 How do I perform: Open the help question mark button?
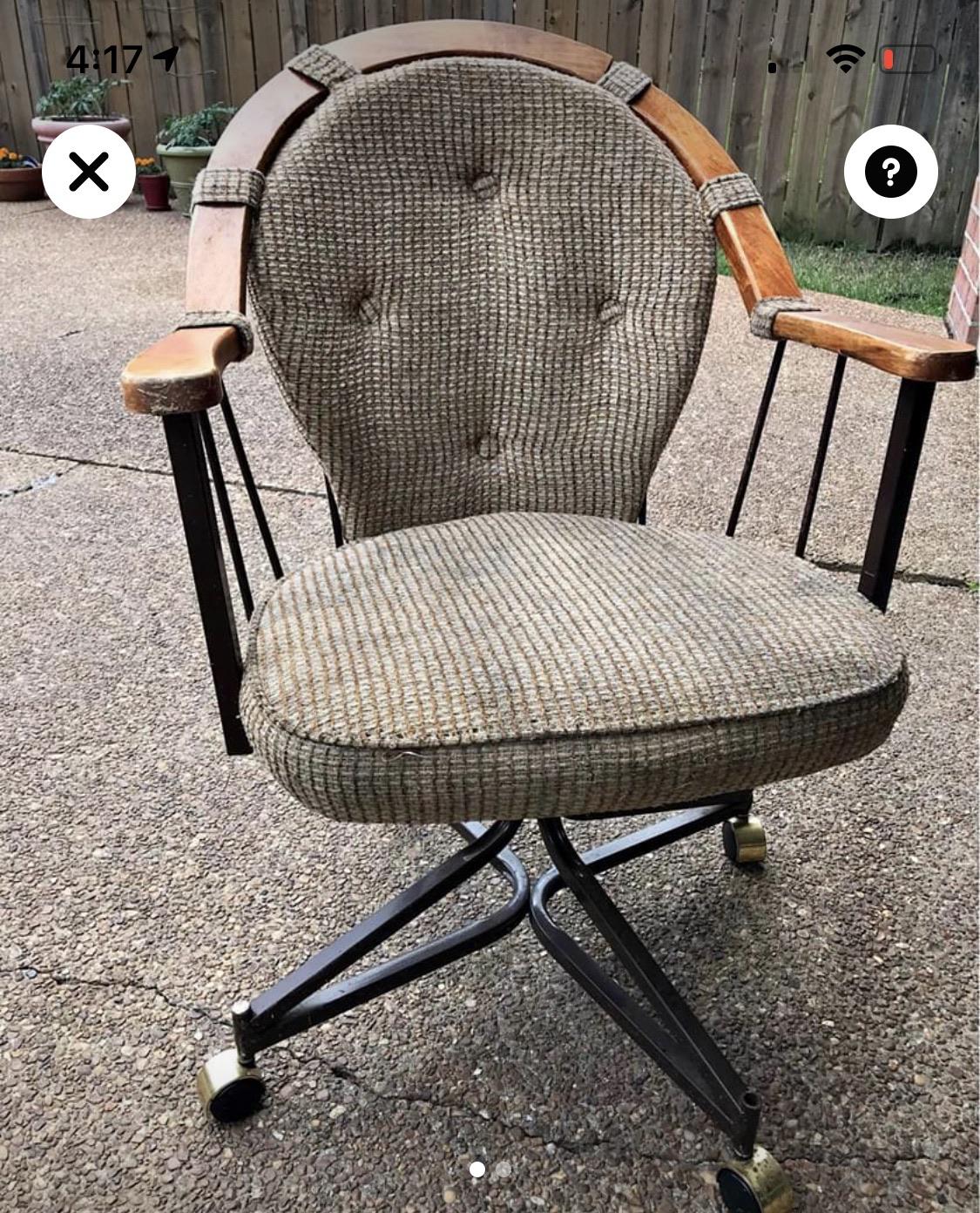click(889, 172)
